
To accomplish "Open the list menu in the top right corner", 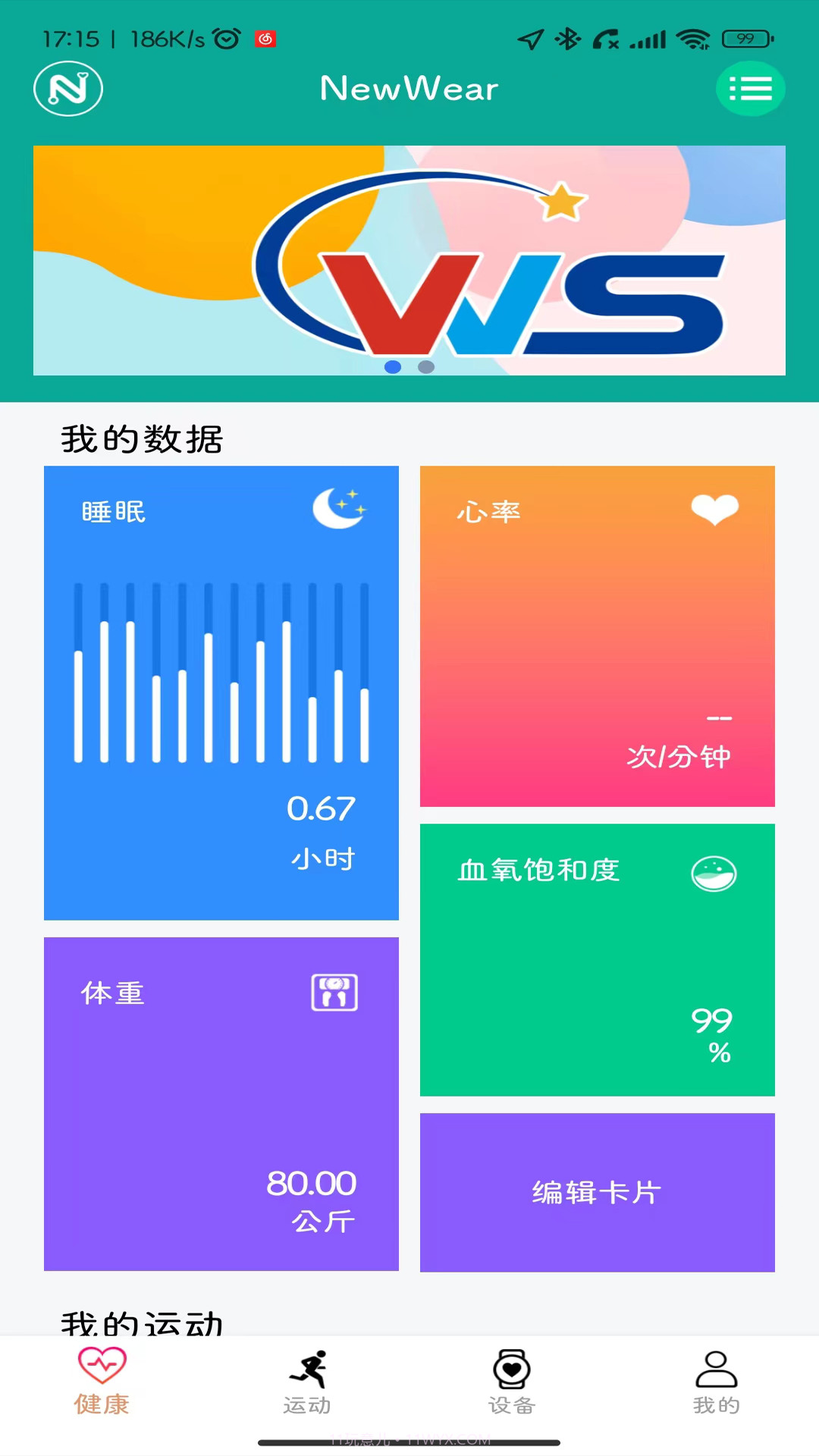I will pyautogui.click(x=750, y=88).
